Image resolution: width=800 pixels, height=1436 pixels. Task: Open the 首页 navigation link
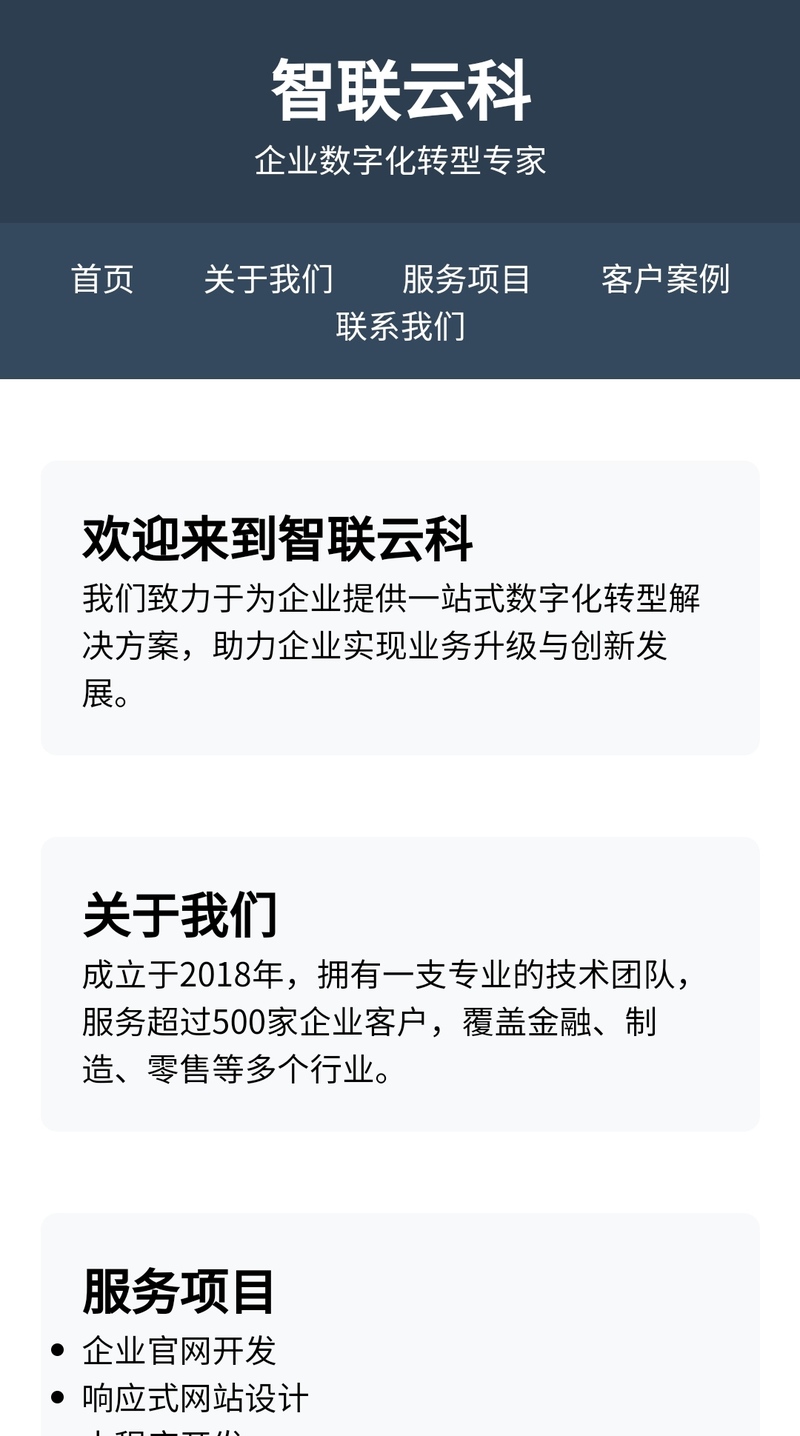click(x=102, y=279)
